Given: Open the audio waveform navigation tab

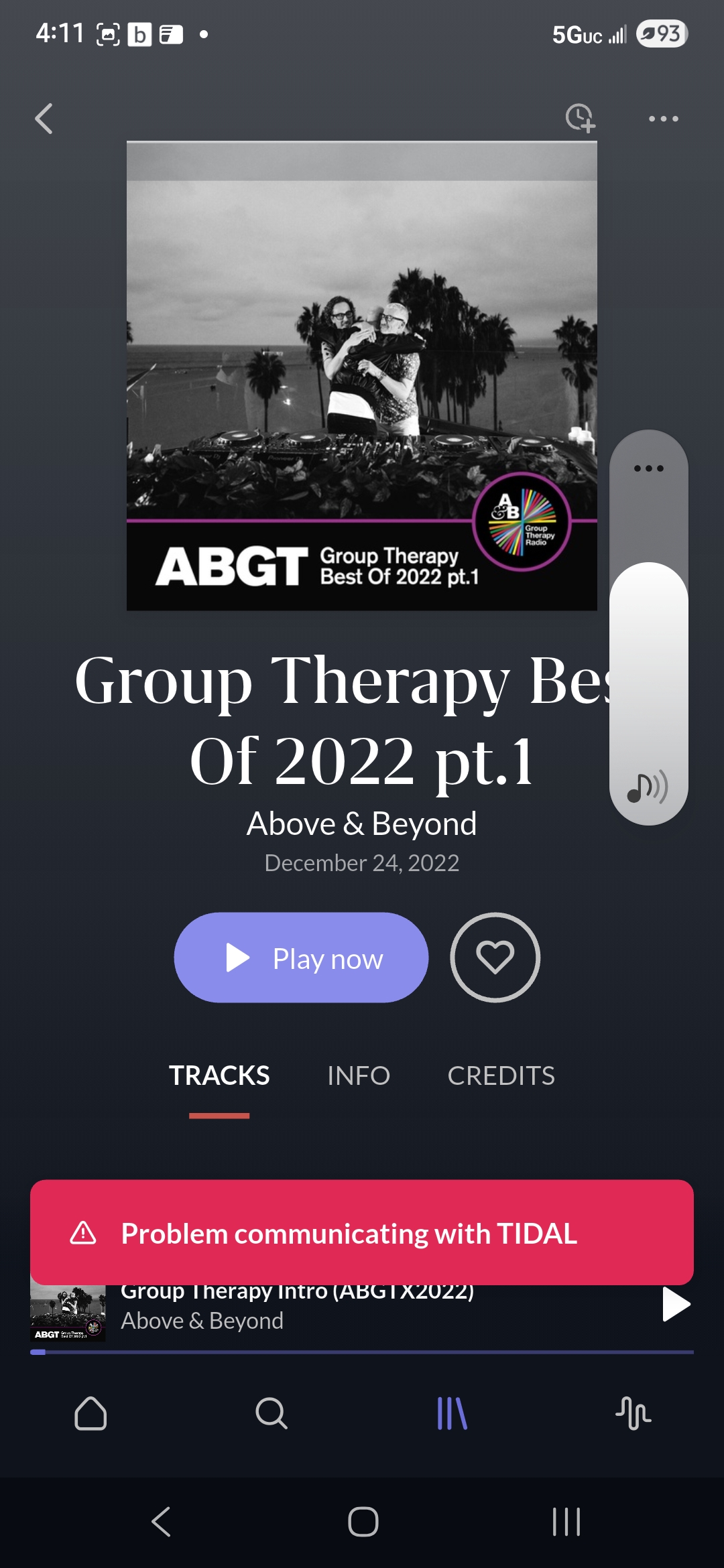Looking at the screenshot, I should (x=633, y=1414).
